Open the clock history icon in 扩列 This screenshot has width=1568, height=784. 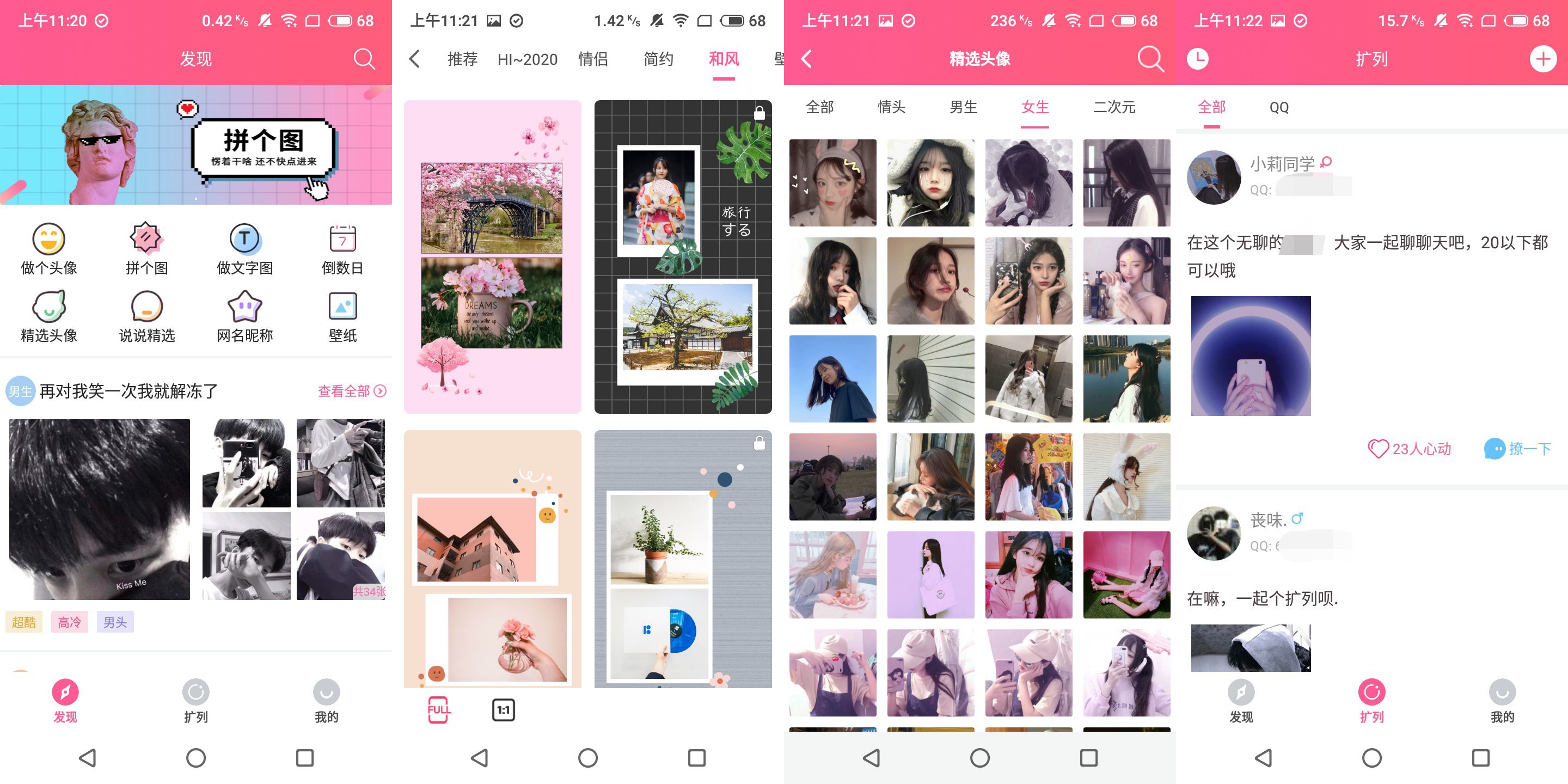pyautogui.click(x=1197, y=59)
